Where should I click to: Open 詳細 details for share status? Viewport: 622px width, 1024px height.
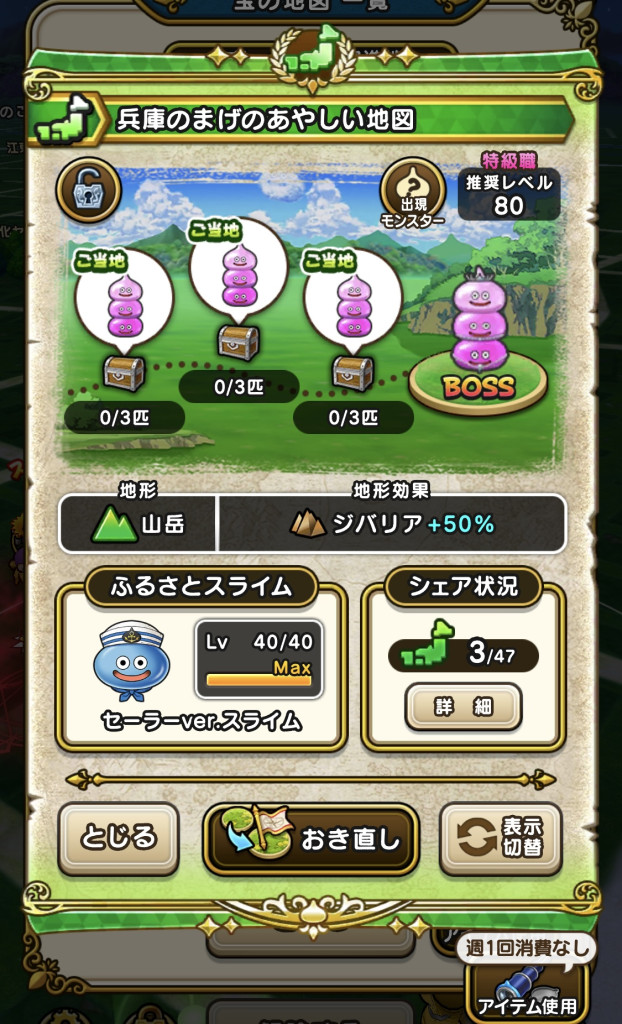tap(463, 708)
